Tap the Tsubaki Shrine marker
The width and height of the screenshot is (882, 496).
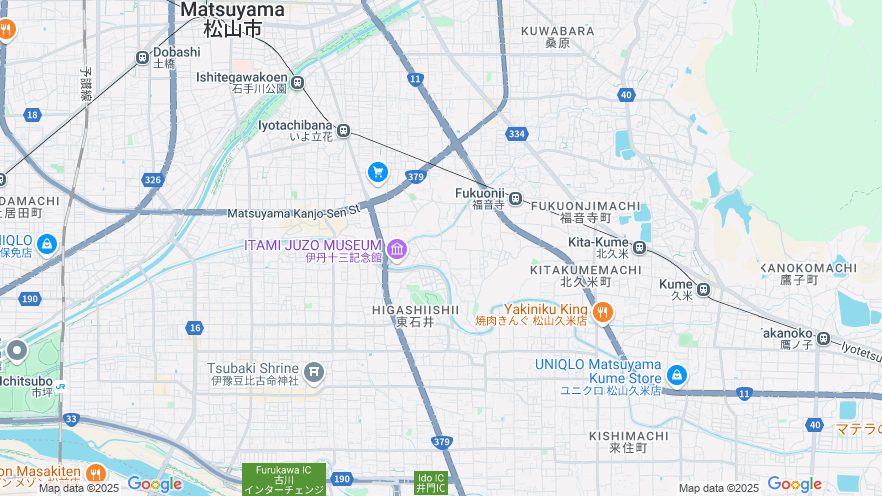coord(315,373)
